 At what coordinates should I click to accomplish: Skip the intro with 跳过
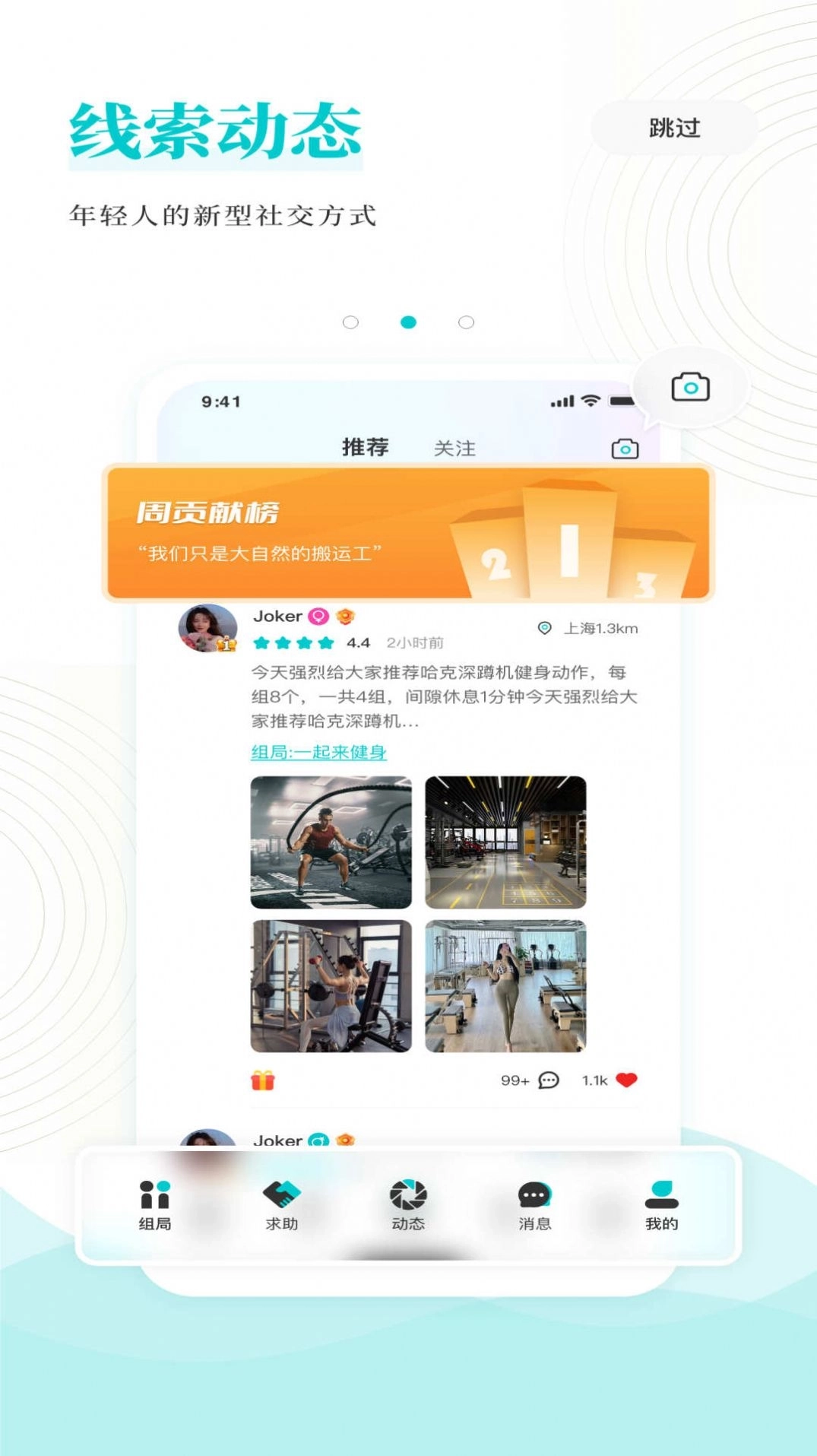tap(674, 128)
